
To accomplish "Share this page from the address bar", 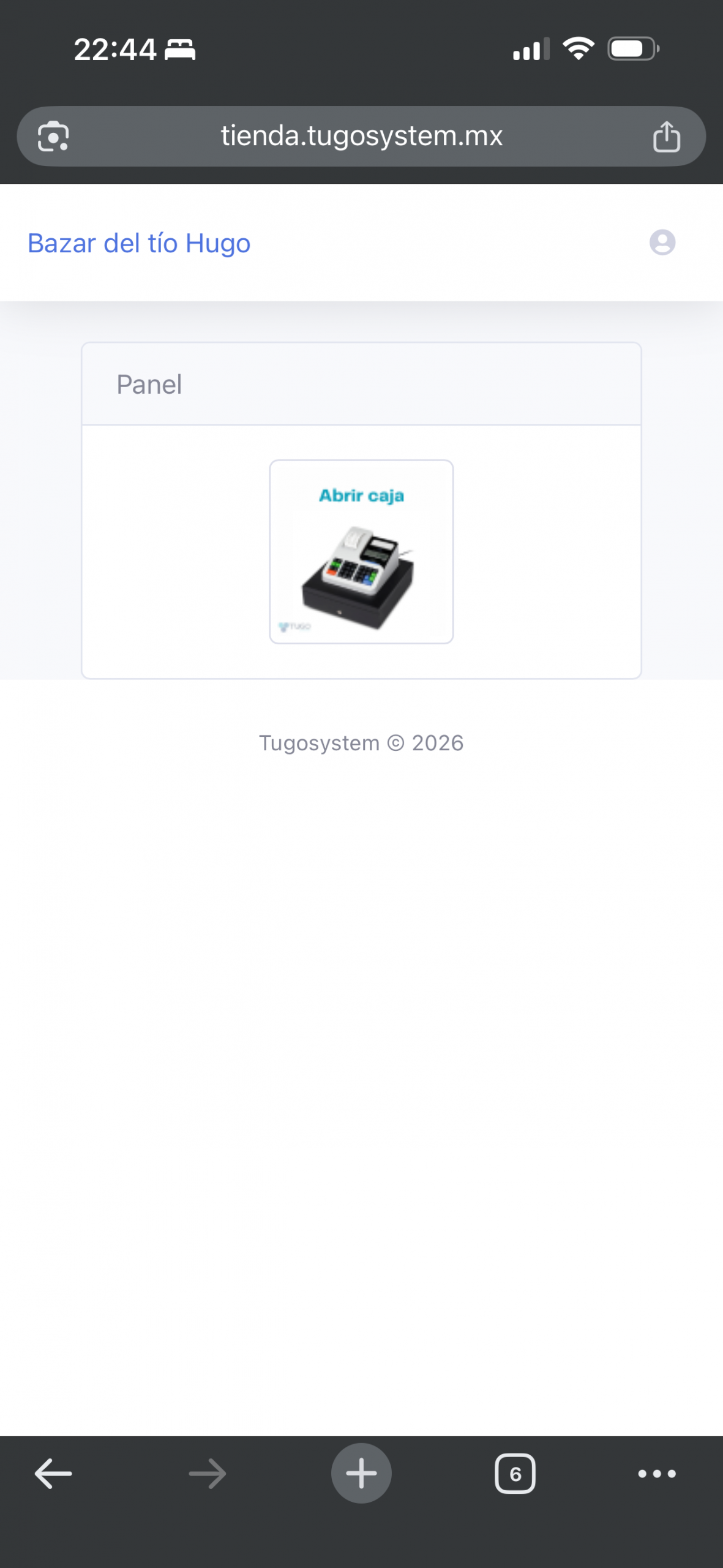I will [666, 136].
